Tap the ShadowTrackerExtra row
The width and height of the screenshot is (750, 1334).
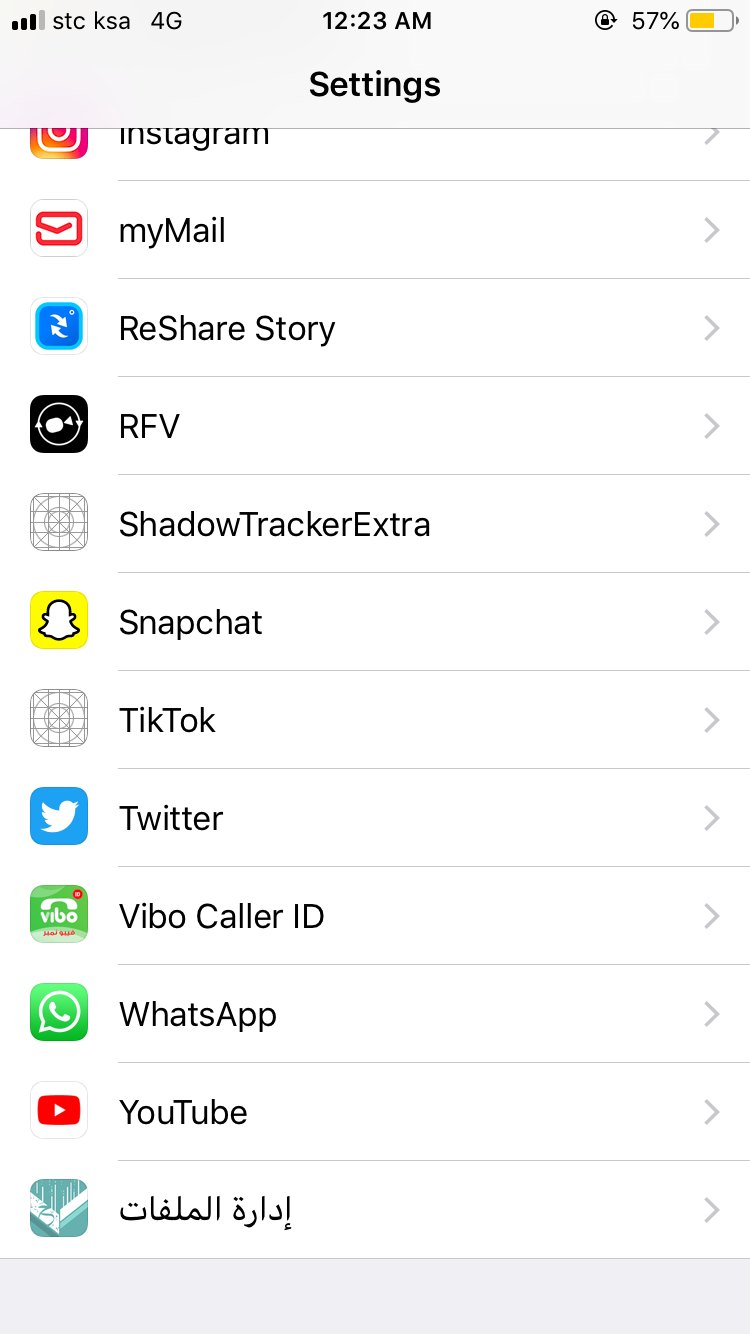click(x=375, y=524)
